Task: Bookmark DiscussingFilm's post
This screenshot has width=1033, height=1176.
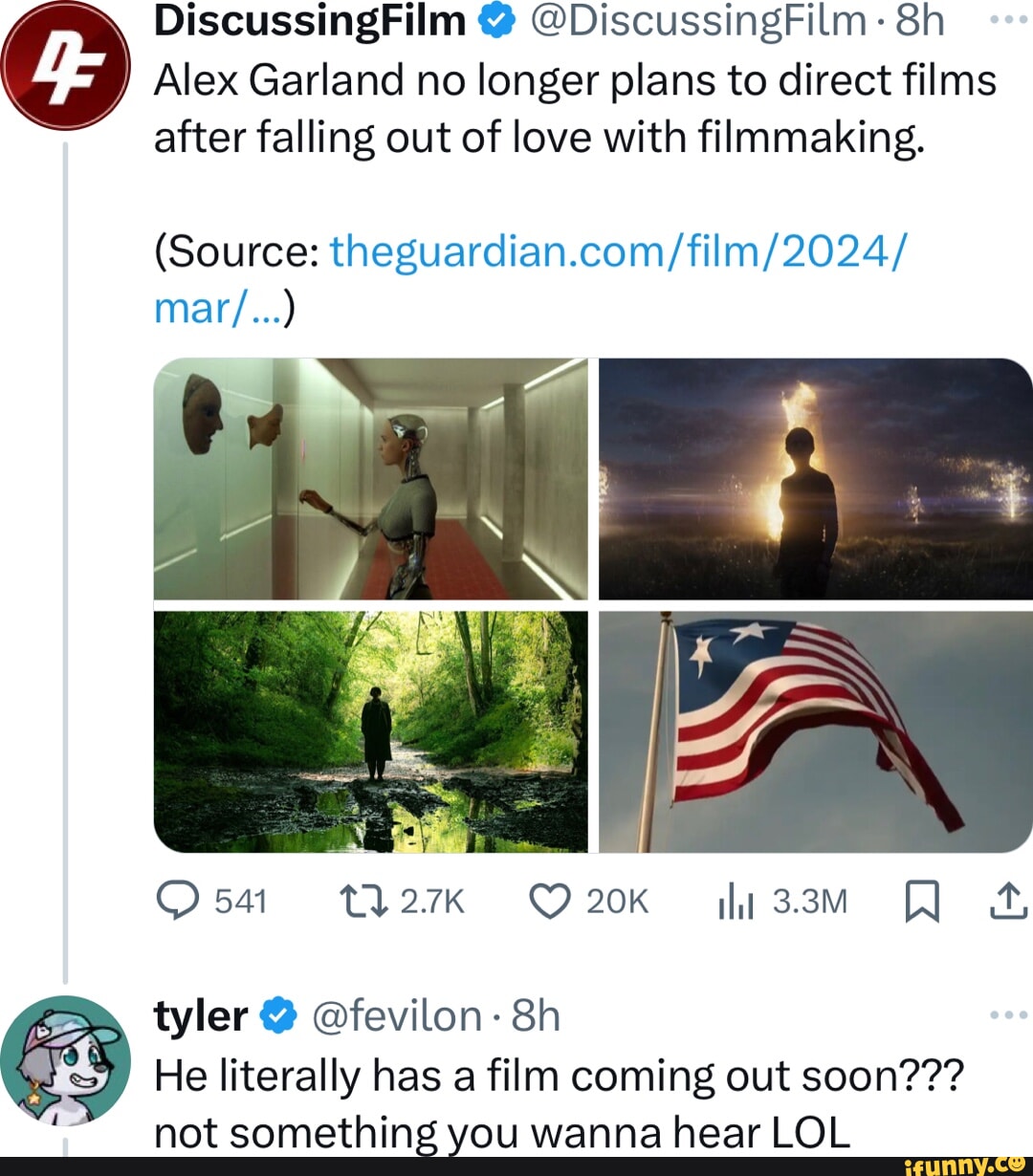Action: 921,902
